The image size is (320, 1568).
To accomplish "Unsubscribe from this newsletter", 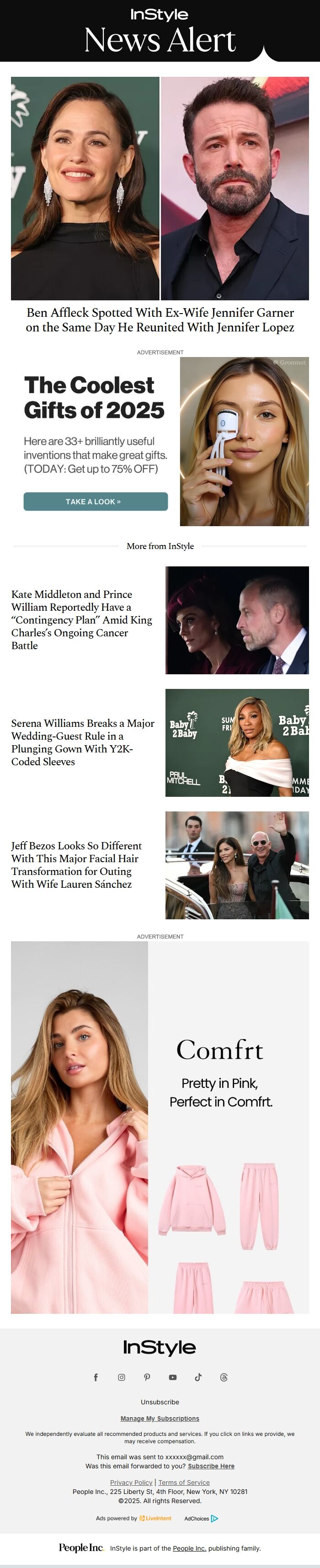I will pyautogui.click(x=160, y=1403).
